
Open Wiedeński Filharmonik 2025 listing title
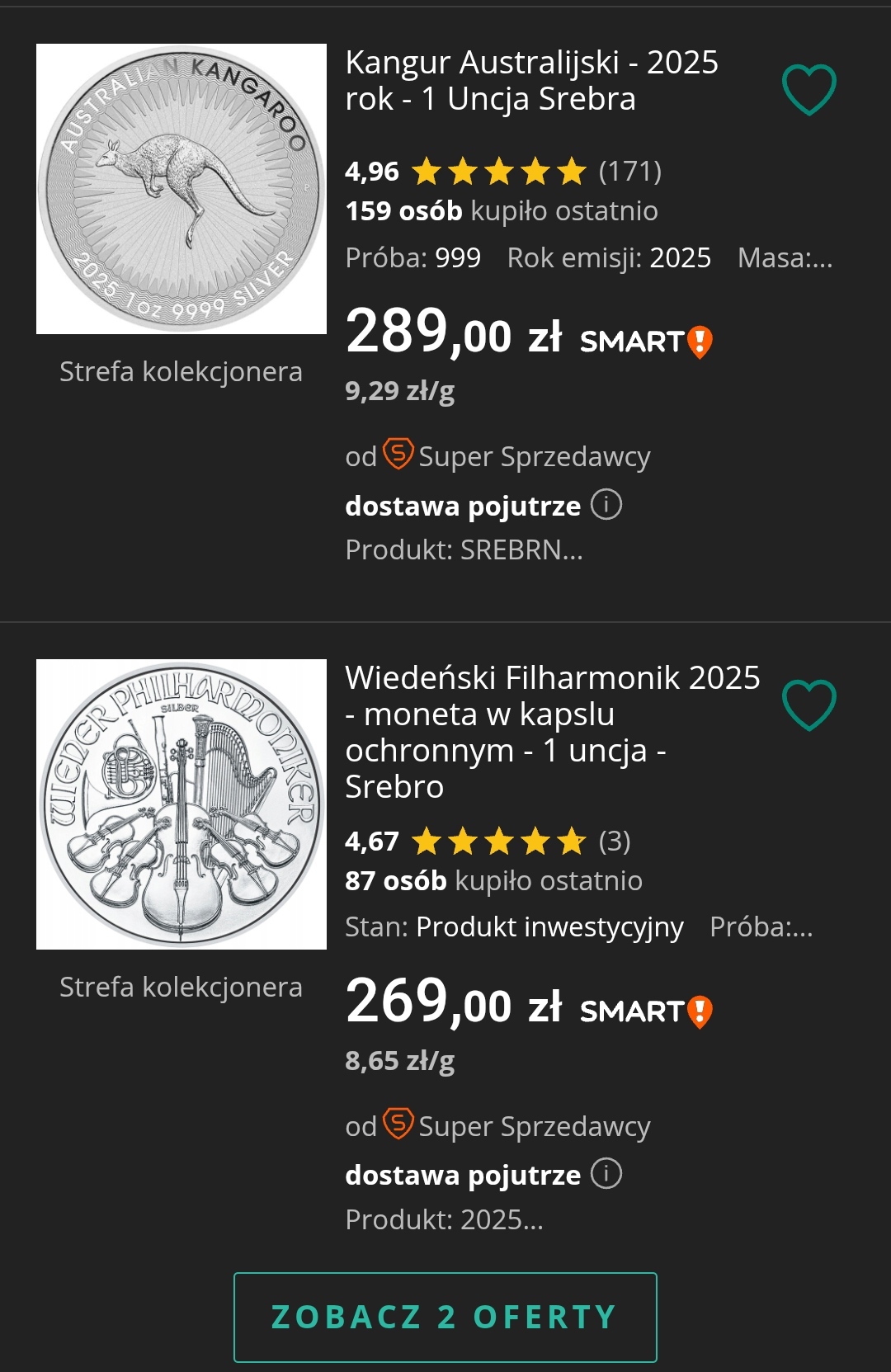551,731
